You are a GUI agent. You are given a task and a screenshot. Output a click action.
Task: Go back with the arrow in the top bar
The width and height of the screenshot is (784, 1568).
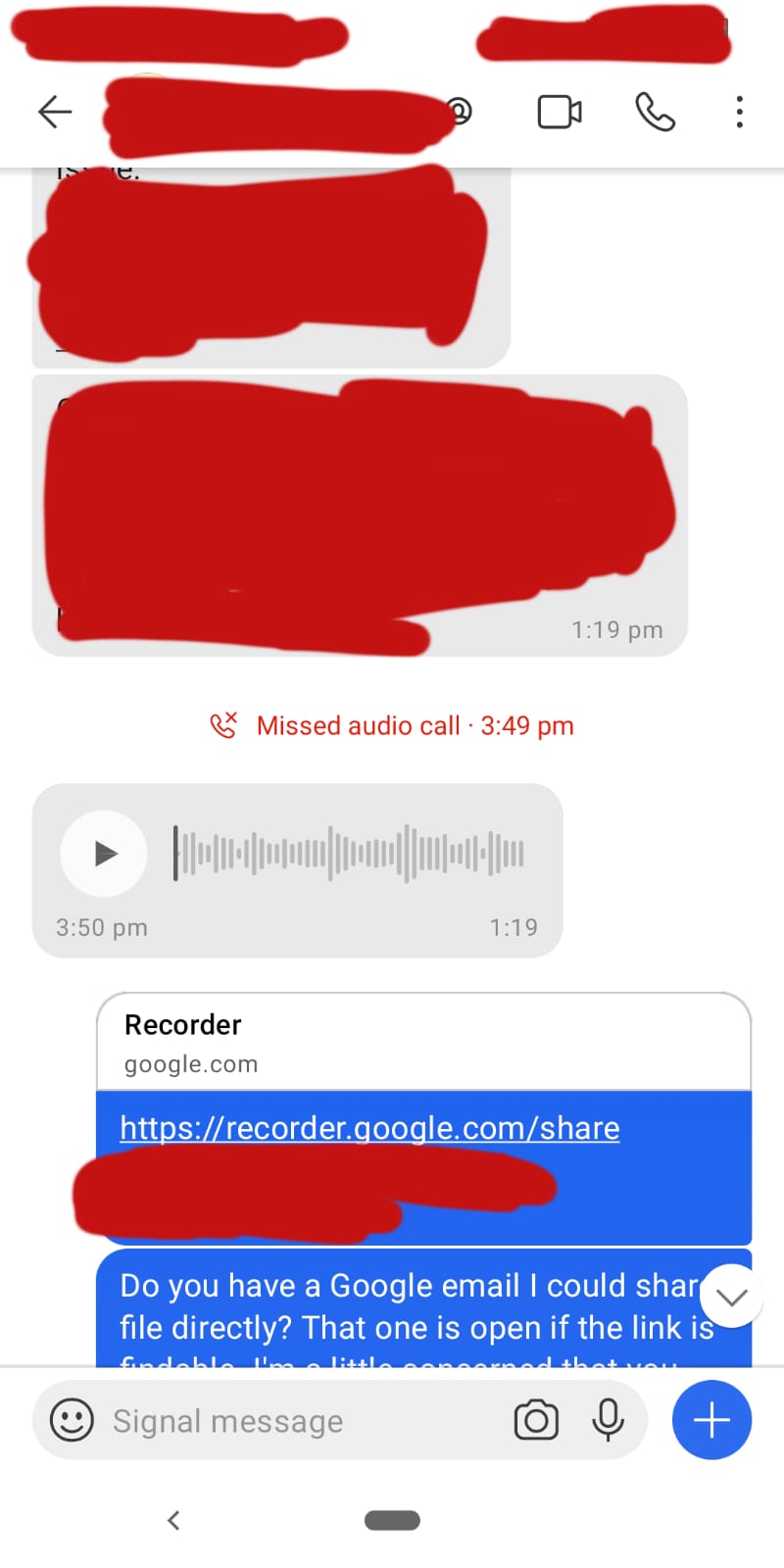[55, 112]
